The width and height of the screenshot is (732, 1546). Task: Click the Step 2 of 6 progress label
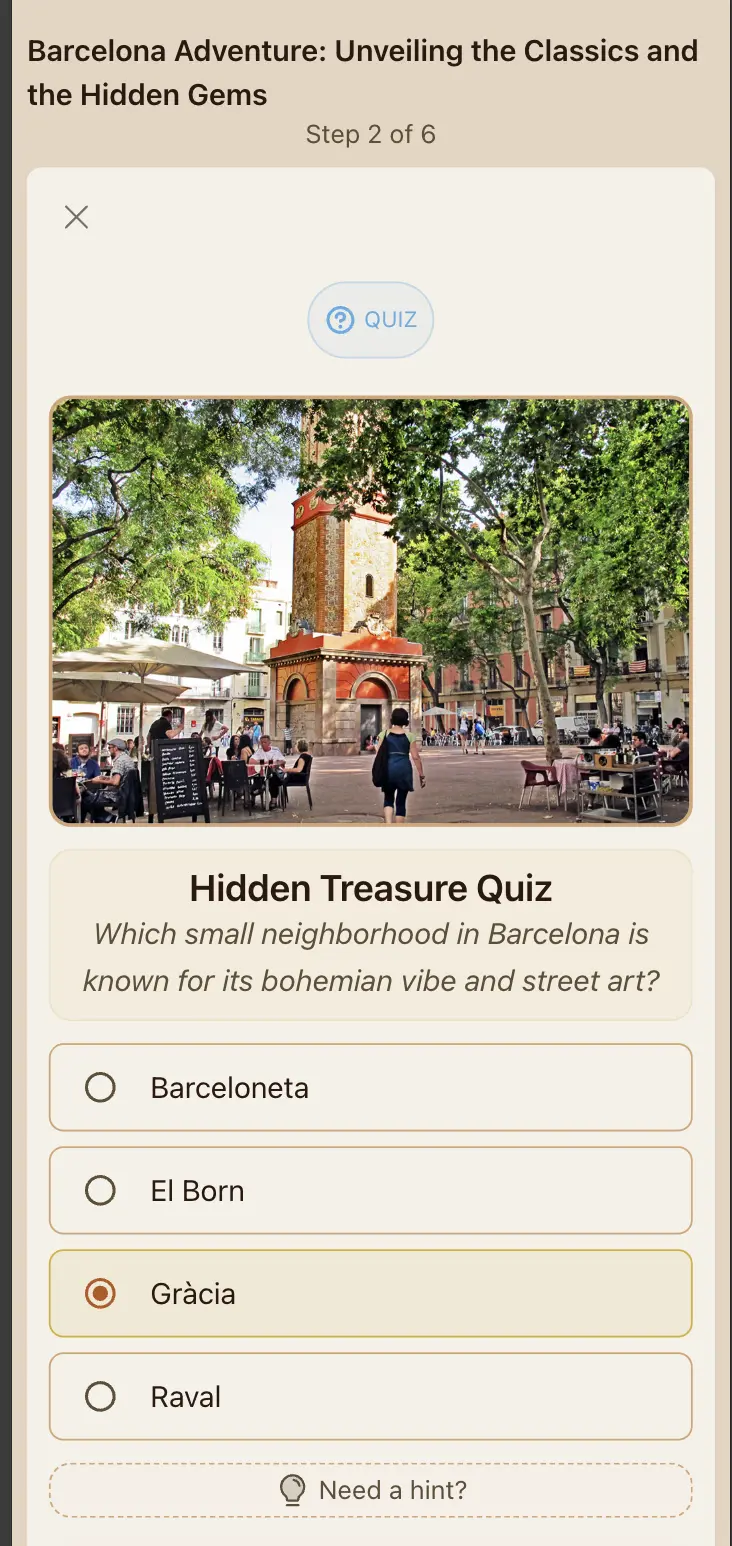pos(370,134)
